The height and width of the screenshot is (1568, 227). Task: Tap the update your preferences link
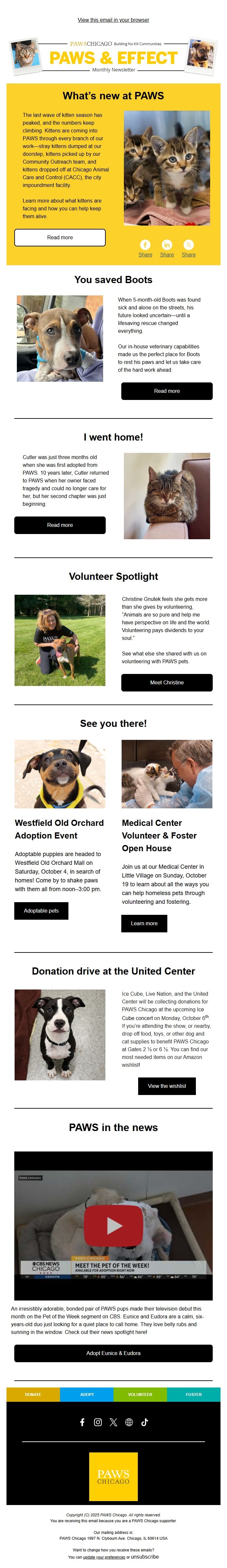tap(104, 1557)
